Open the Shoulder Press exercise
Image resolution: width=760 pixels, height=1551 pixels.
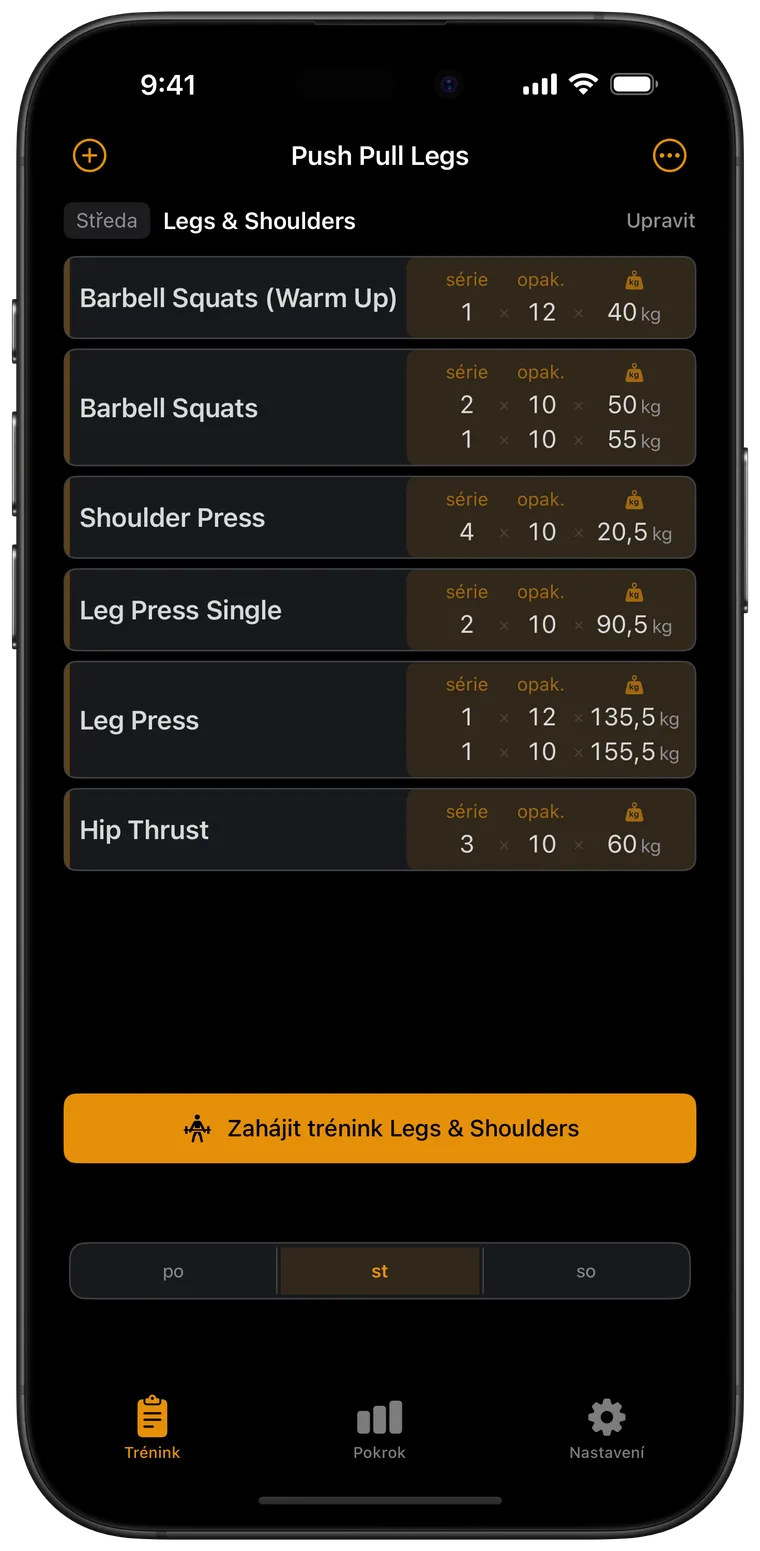(380, 517)
